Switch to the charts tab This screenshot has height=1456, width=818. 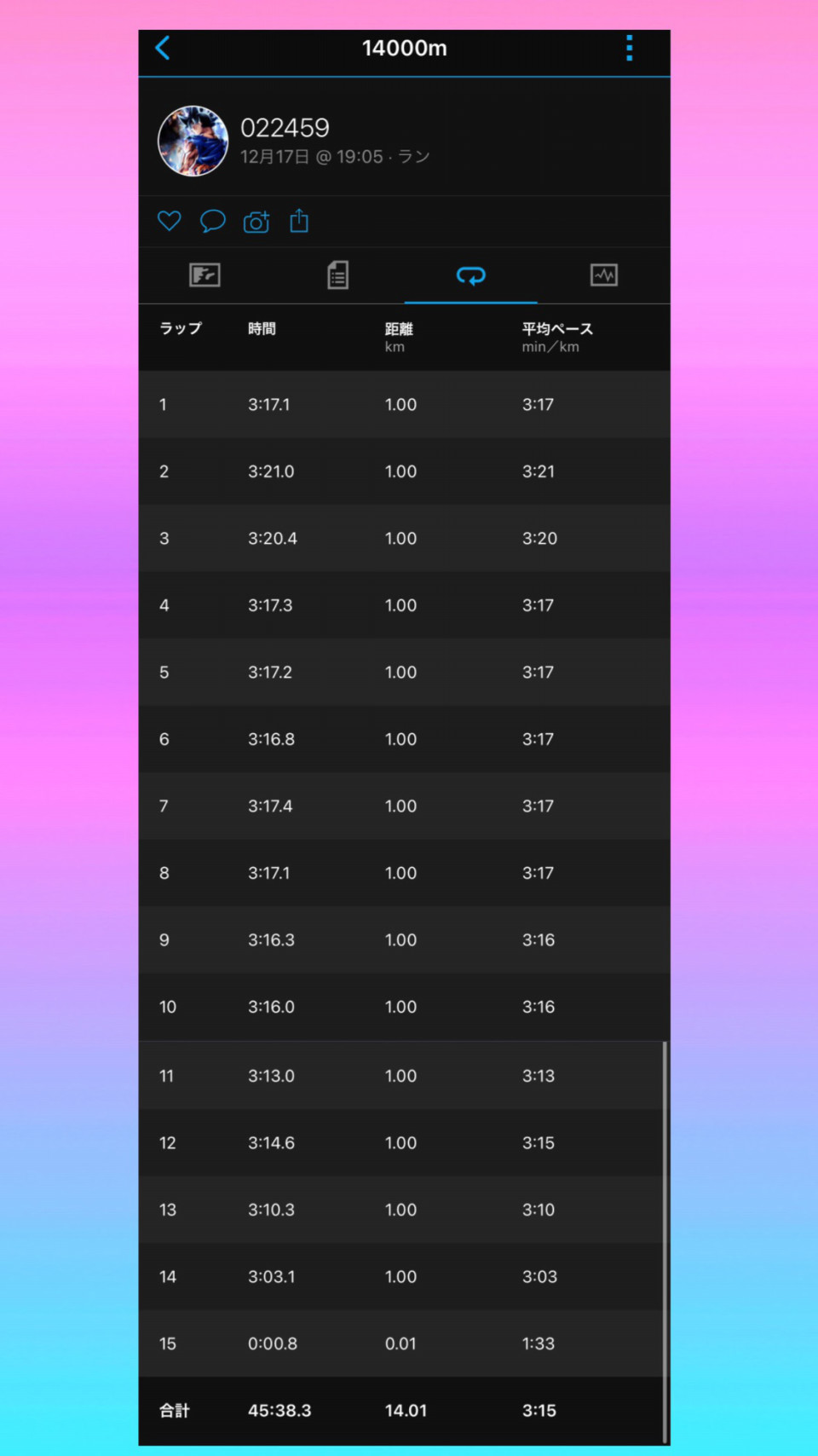click(603, 275)
